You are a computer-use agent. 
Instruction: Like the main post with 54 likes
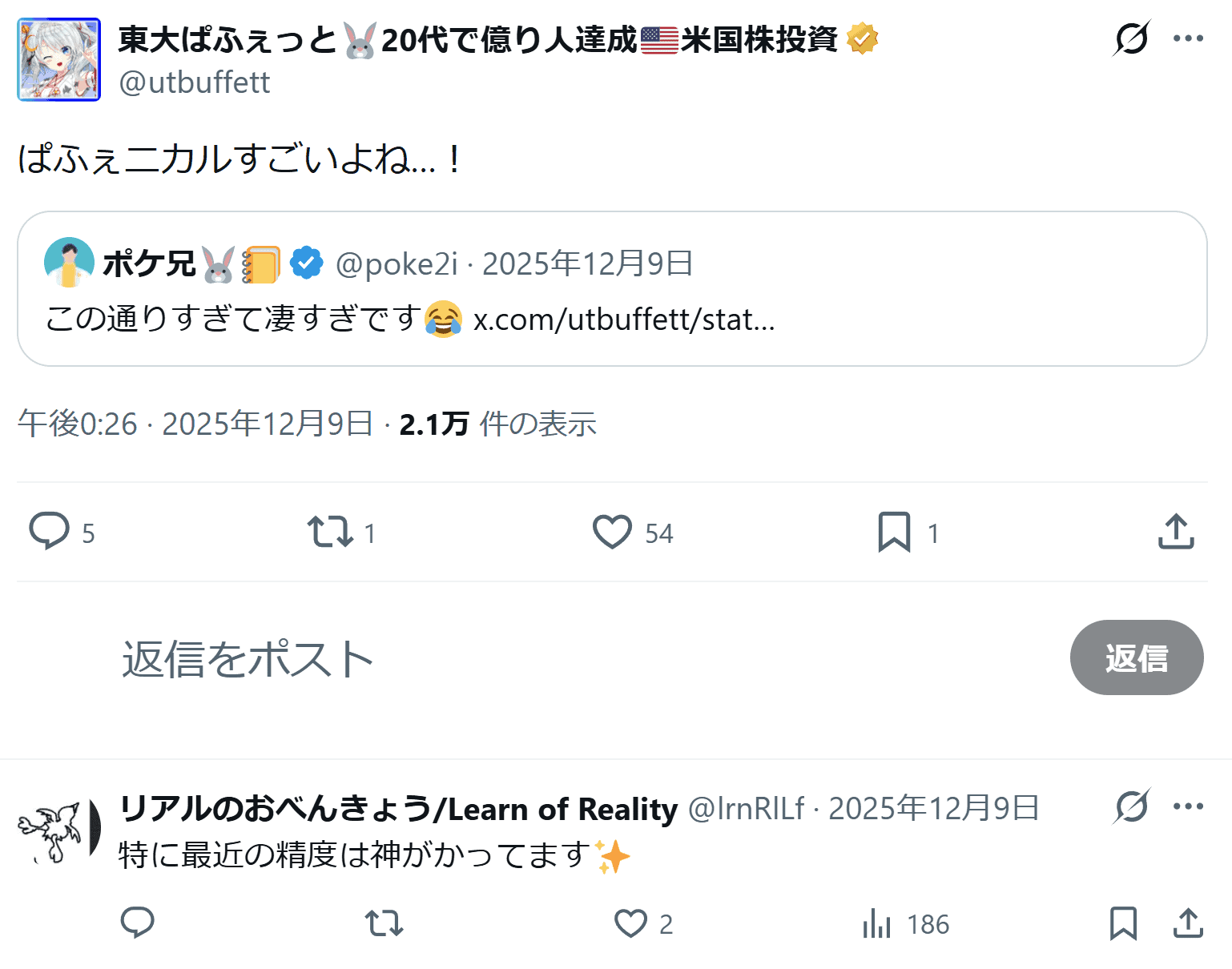click(613, 532)
